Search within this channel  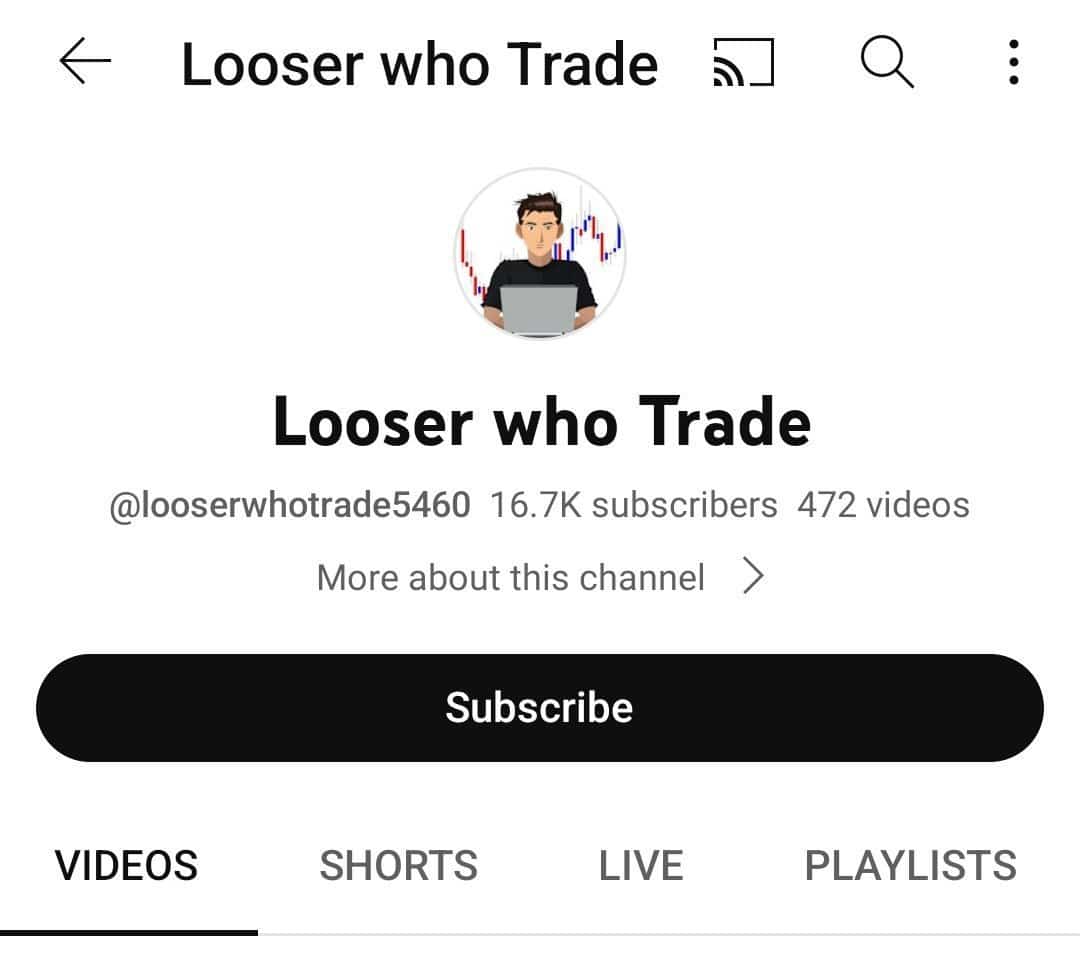coord(886,64)
